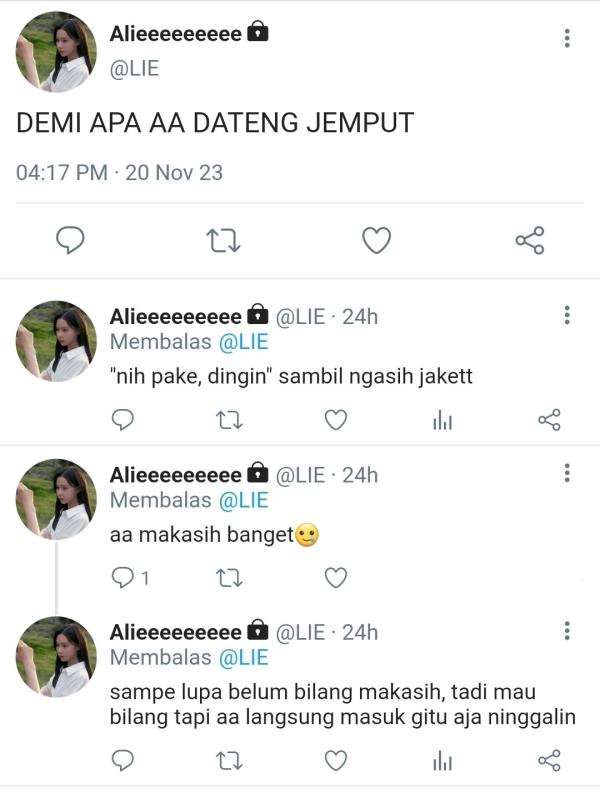
Task: Share the 'sampe lupa belum bilang makasih' reply
Action: [x=549, y=761]
